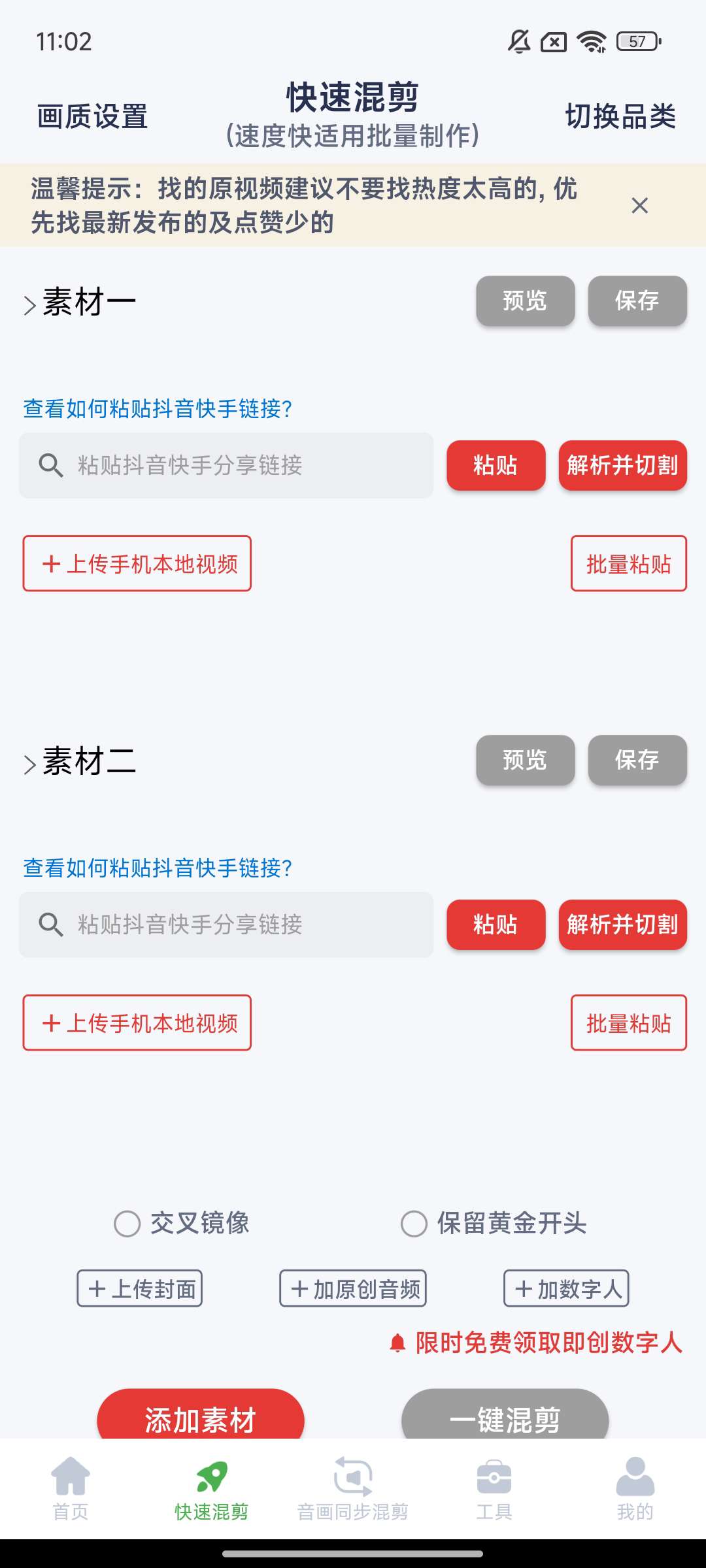Upload local phone video for 素材一
The image size is (706, 1568).
coord(137,564)
